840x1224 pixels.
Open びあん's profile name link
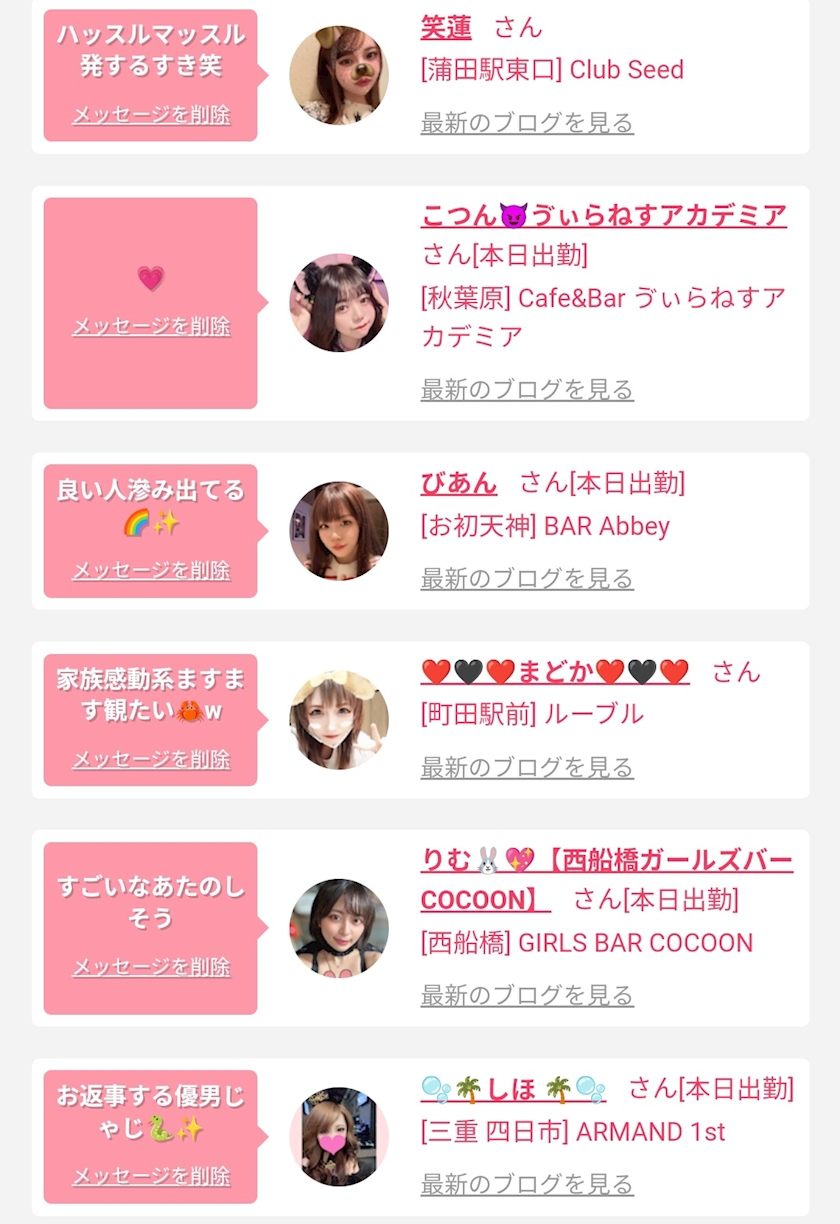click(459, 483)
